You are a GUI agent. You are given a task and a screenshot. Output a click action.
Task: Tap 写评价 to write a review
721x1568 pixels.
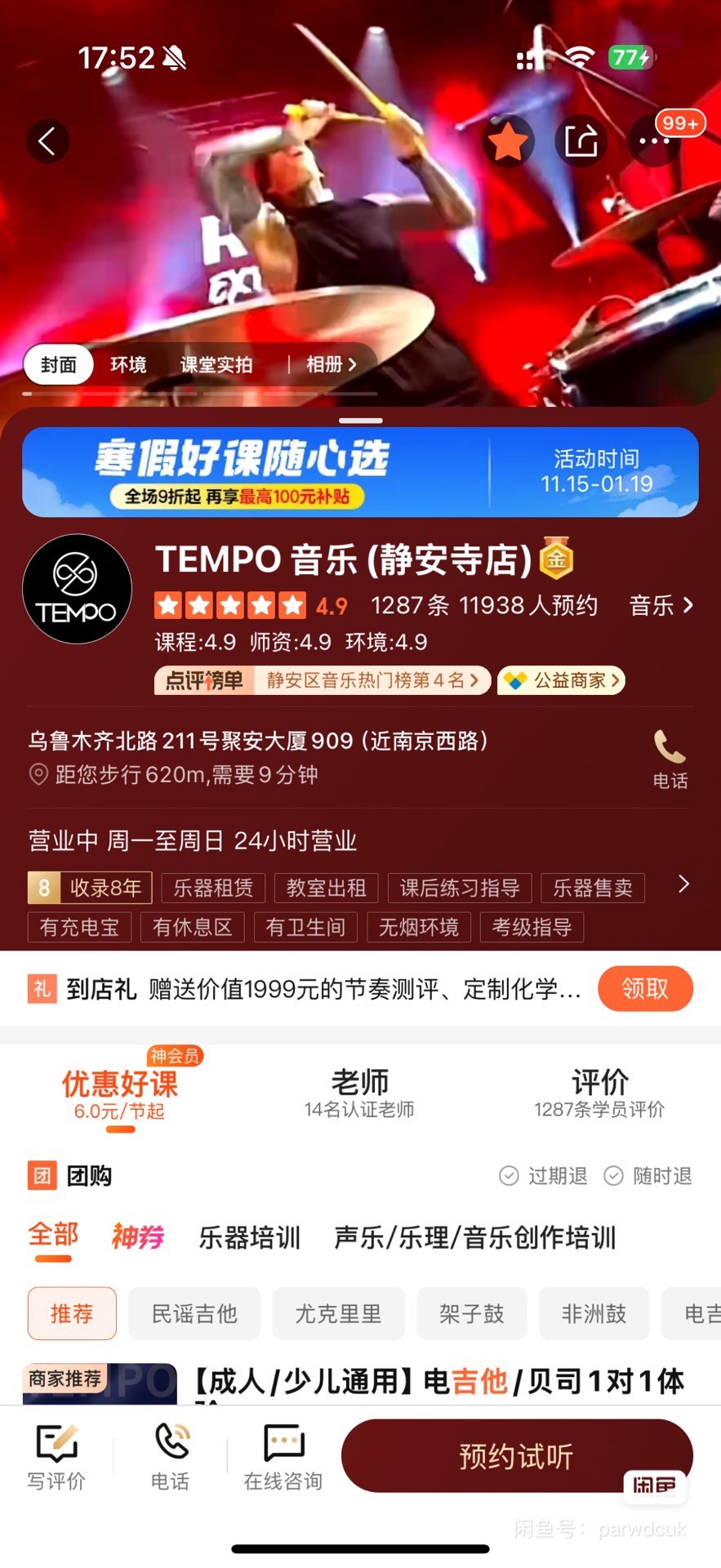coord(56,1458)
